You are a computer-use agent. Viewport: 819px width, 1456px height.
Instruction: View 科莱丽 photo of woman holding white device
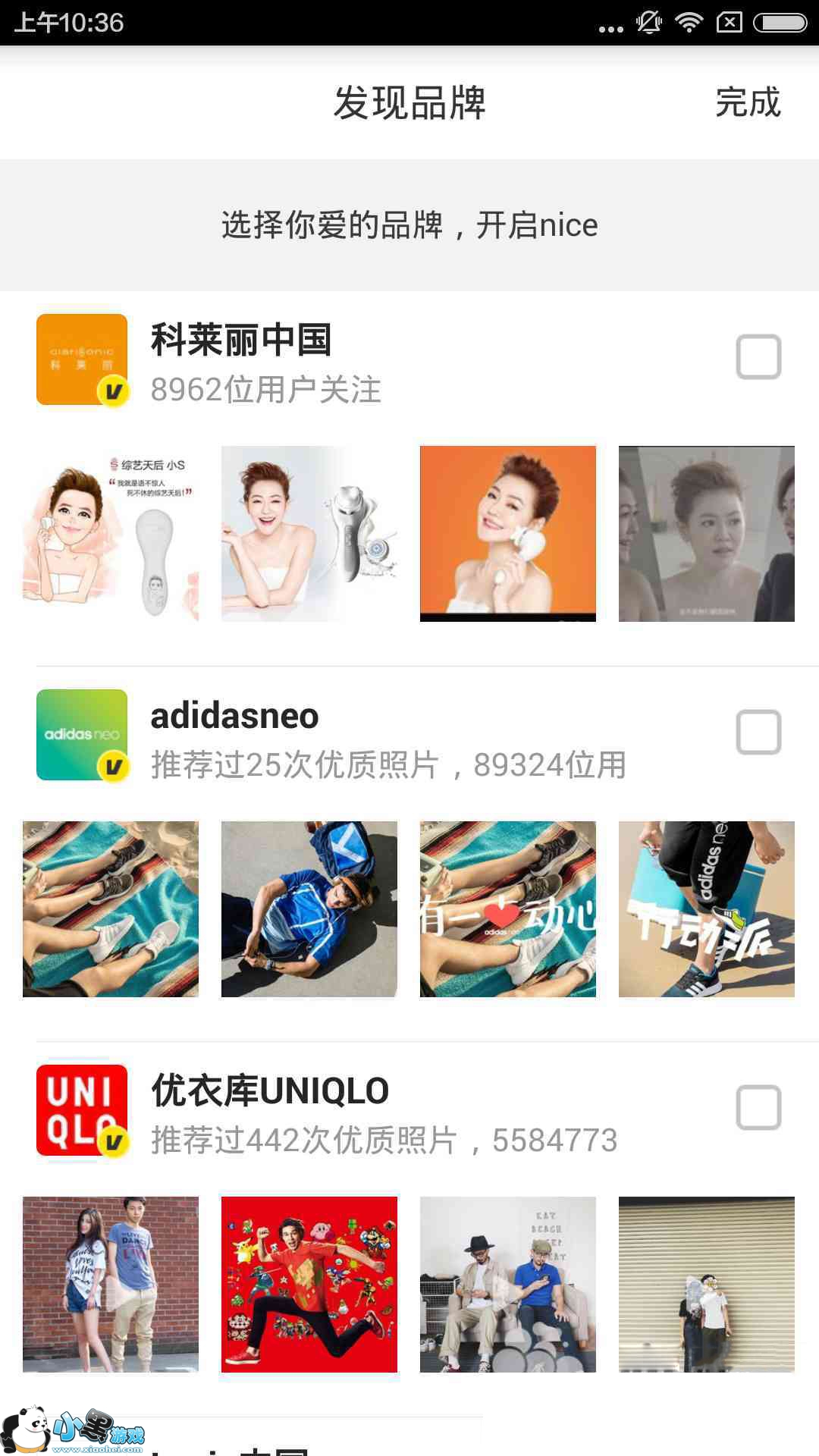[x=309, y=534]
